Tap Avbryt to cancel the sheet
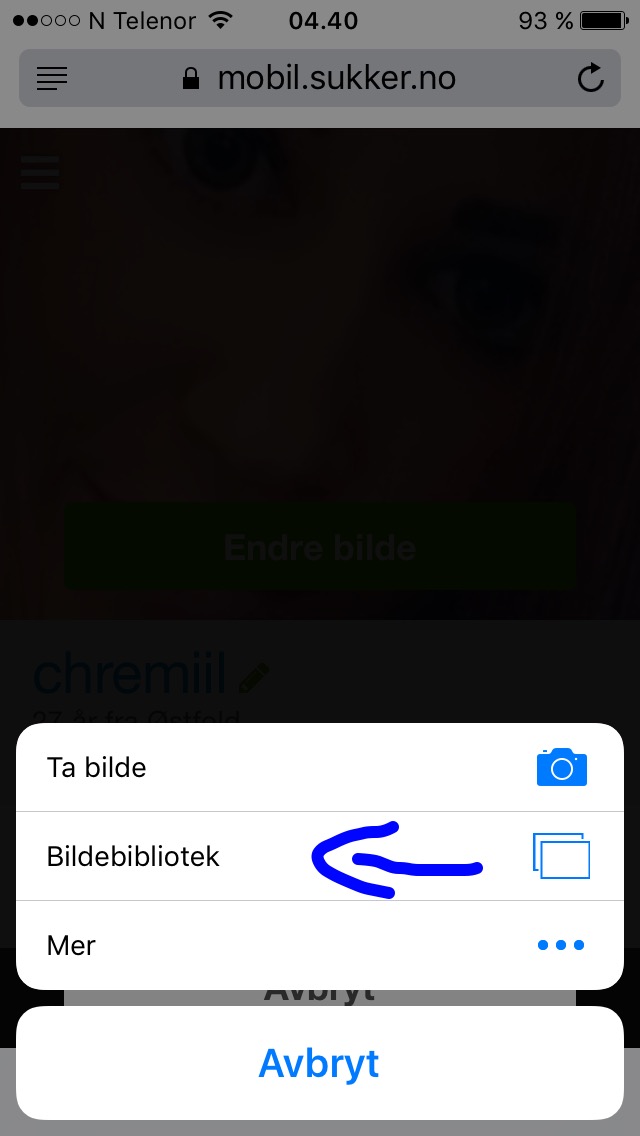 click(x=320, y=1063)
